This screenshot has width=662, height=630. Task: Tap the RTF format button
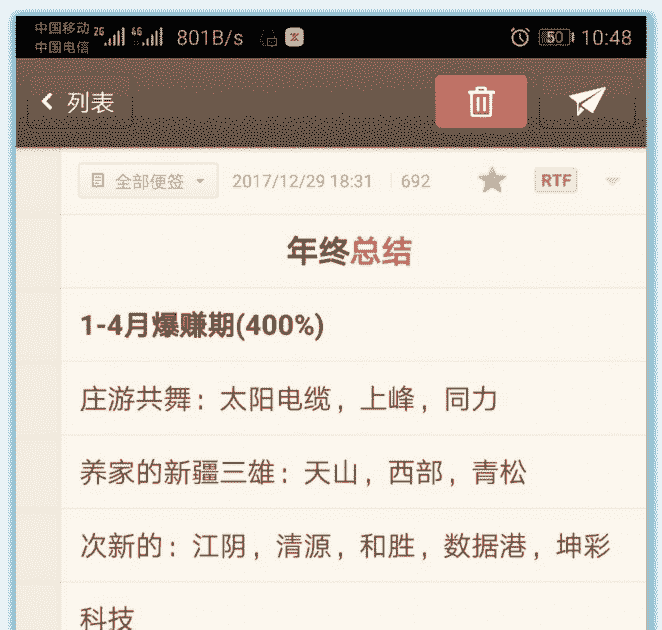[556, 181]
